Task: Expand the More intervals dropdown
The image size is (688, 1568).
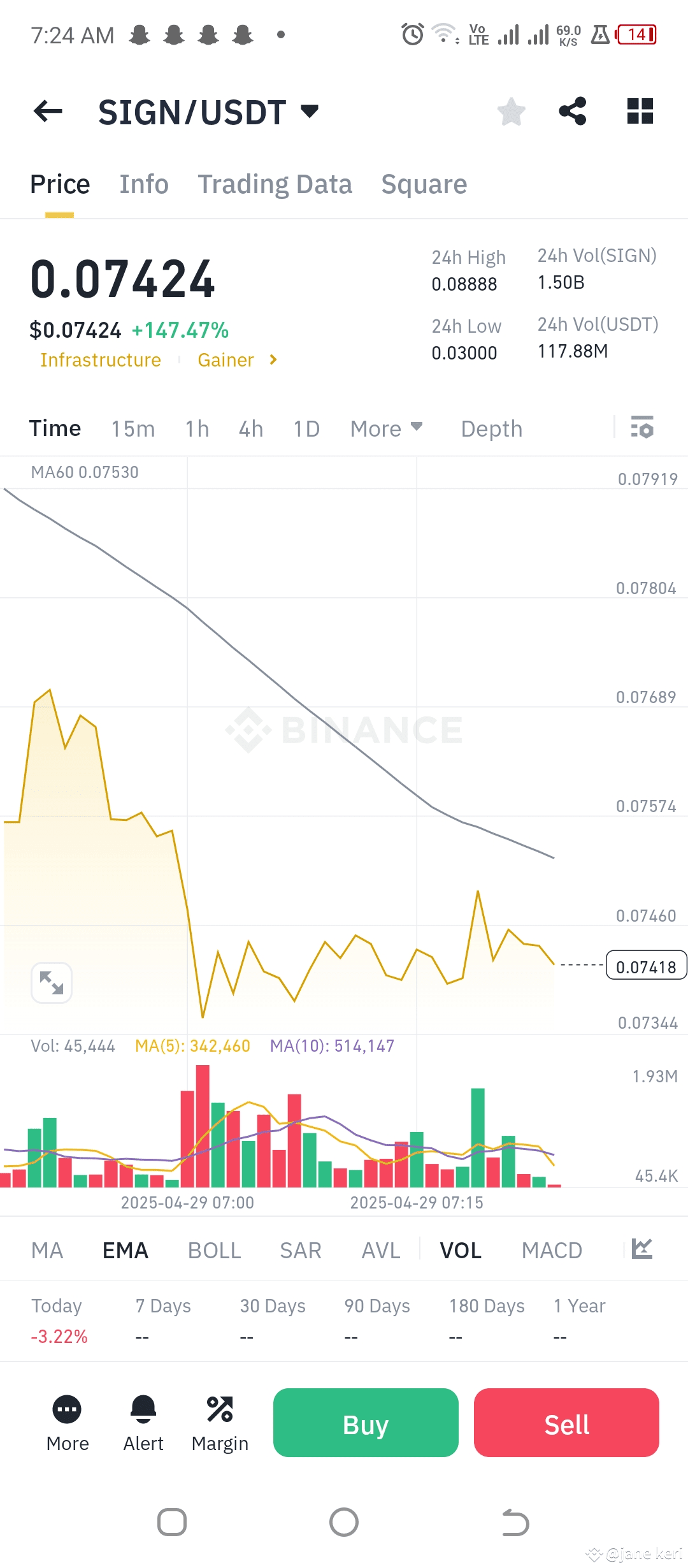Action: (x=386, y=429)
